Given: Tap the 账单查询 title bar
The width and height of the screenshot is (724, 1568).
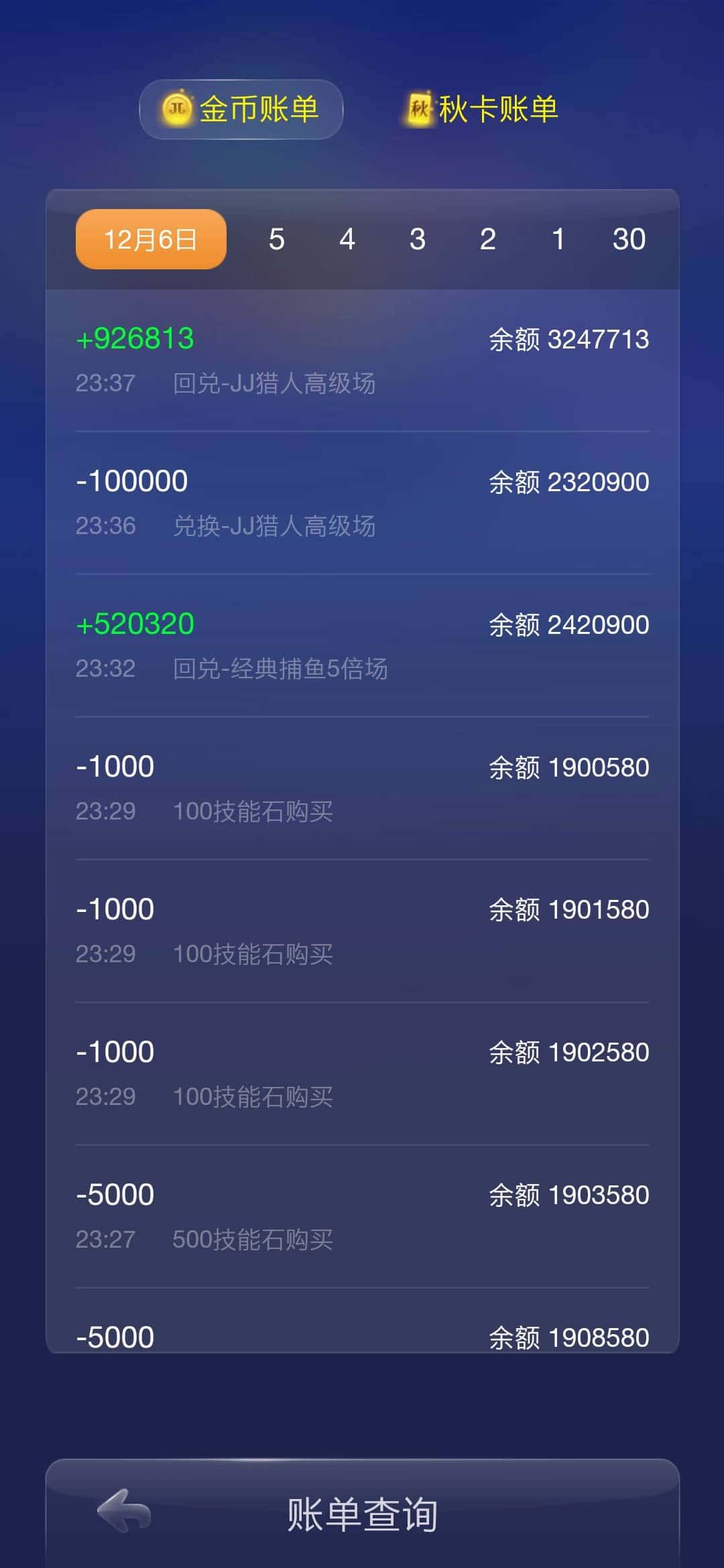Looking at the screenshot, I should pos(362,1514).
